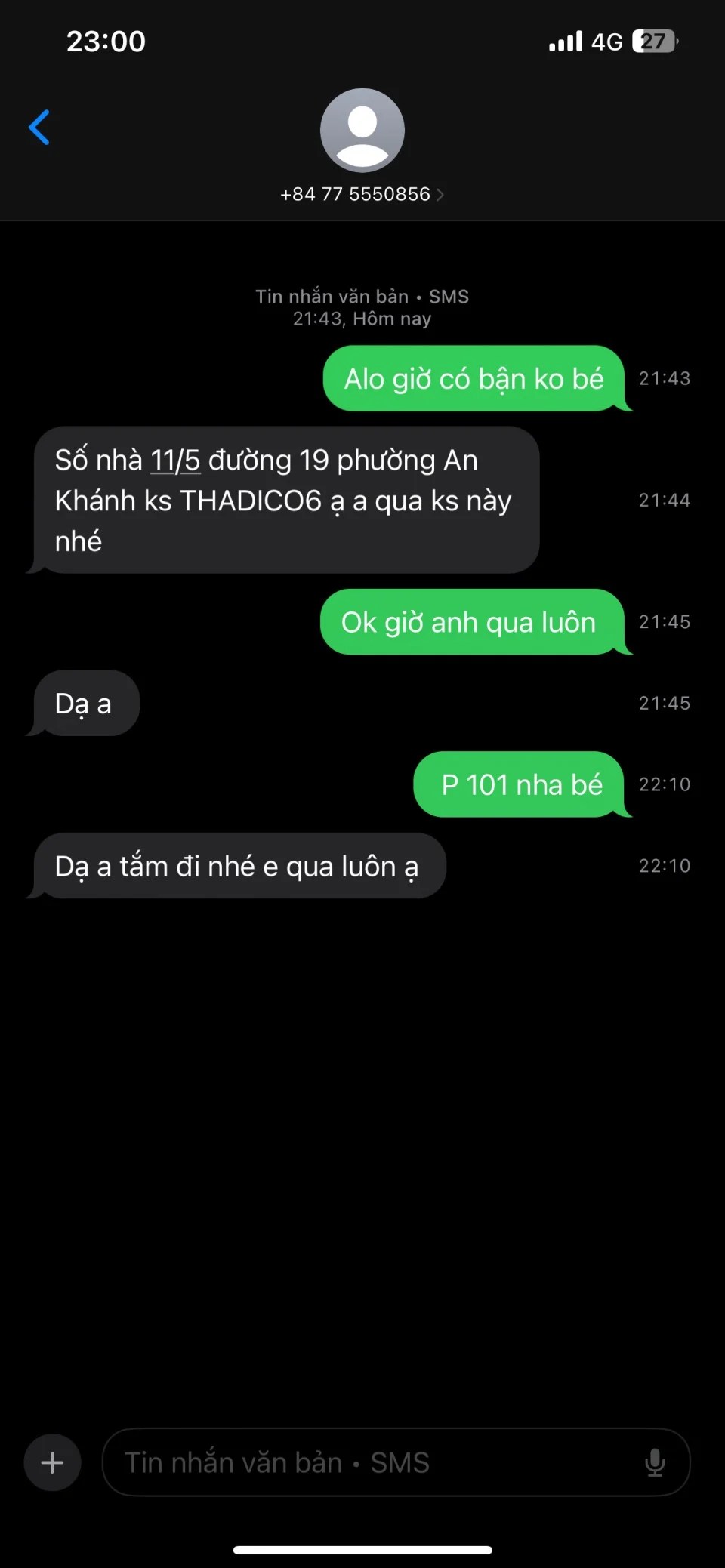Start voice dictation with the microphone icon
This screenshot has height=1568, width=725.
655,1462
